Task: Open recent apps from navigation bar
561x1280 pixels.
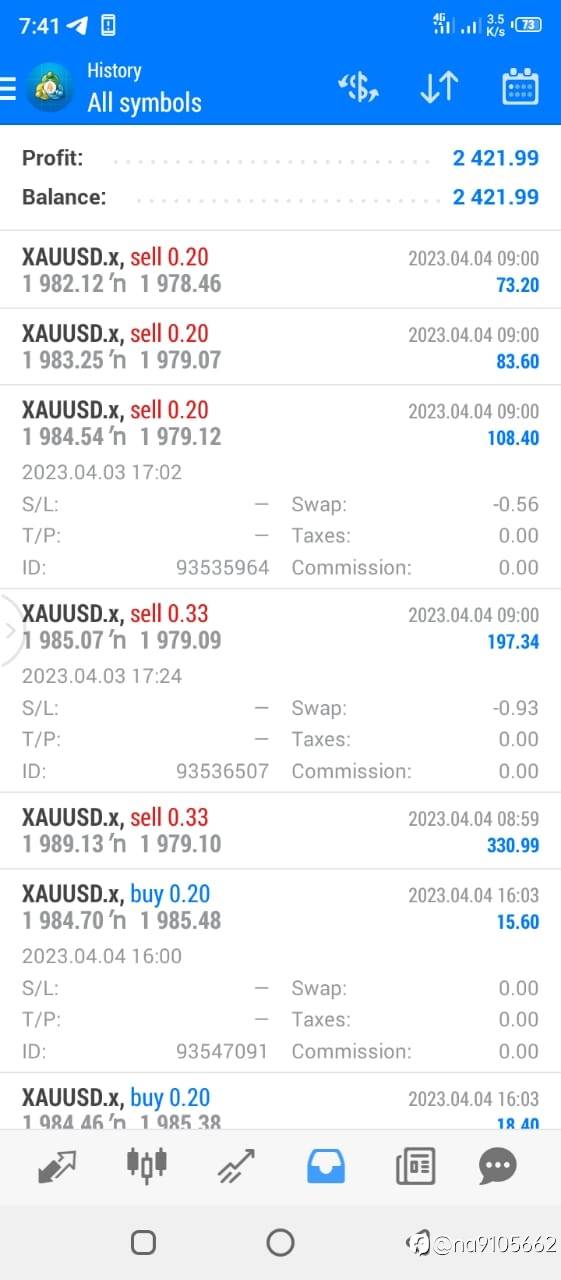Action: pyautogui.click(x=144, y=1243)
